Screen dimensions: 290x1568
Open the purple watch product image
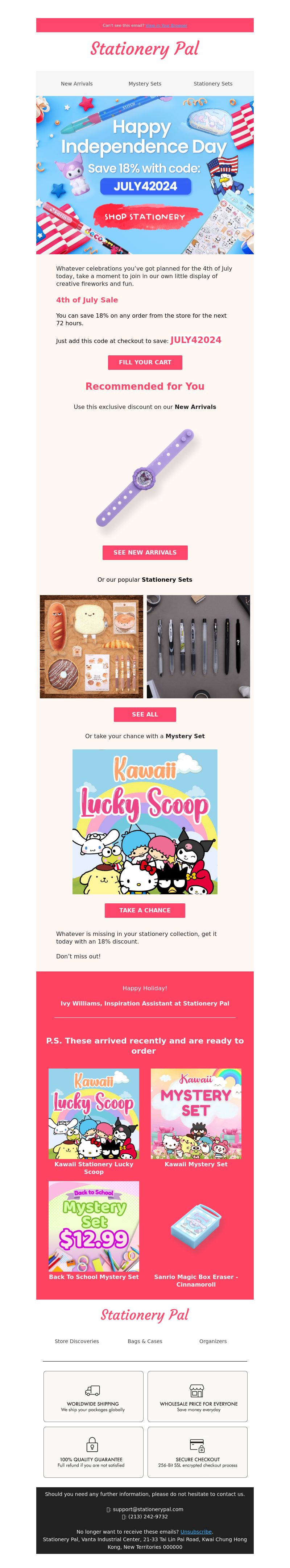point(145,478)
